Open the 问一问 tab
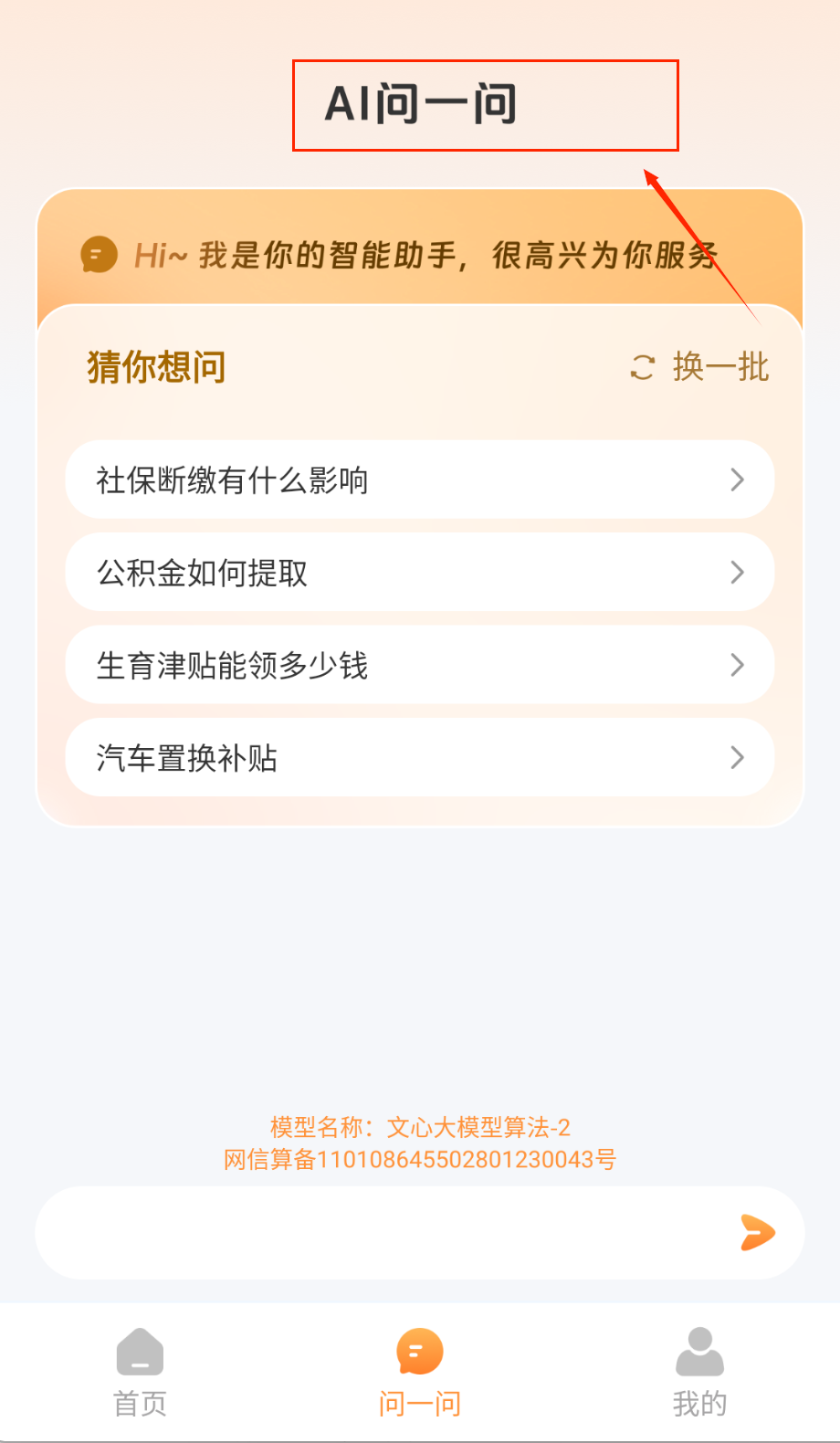This screenshot has width=840, height=1443. [x=420, y=1372]
